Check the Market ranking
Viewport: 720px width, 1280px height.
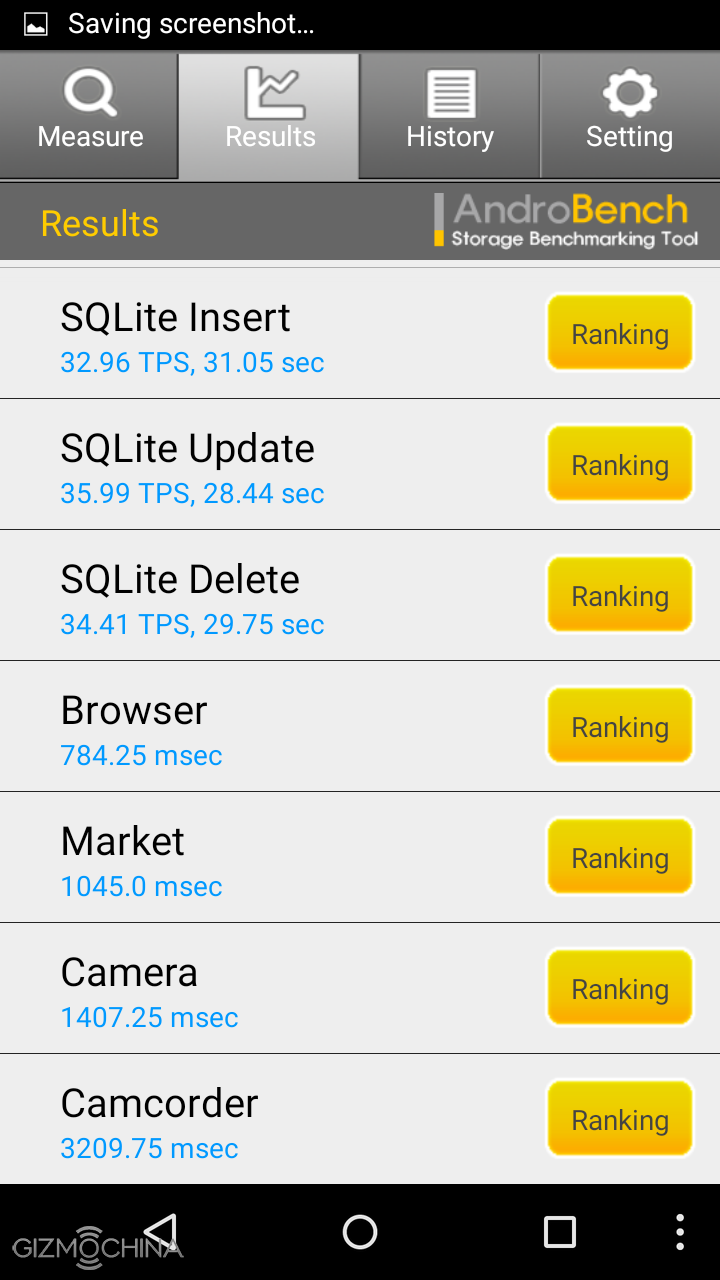(620, 857)
